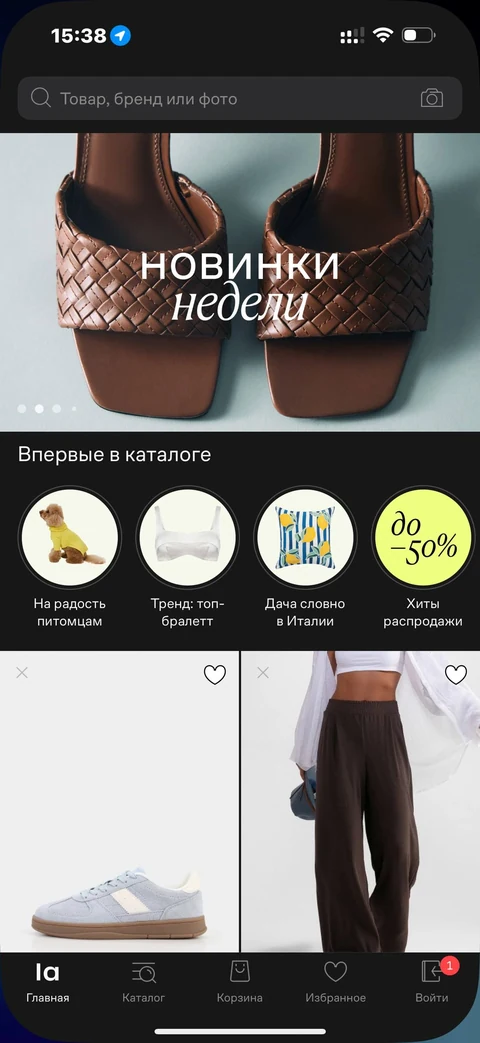
Task: Open the На радость питомцам collection
Action: tap(70, 558)
